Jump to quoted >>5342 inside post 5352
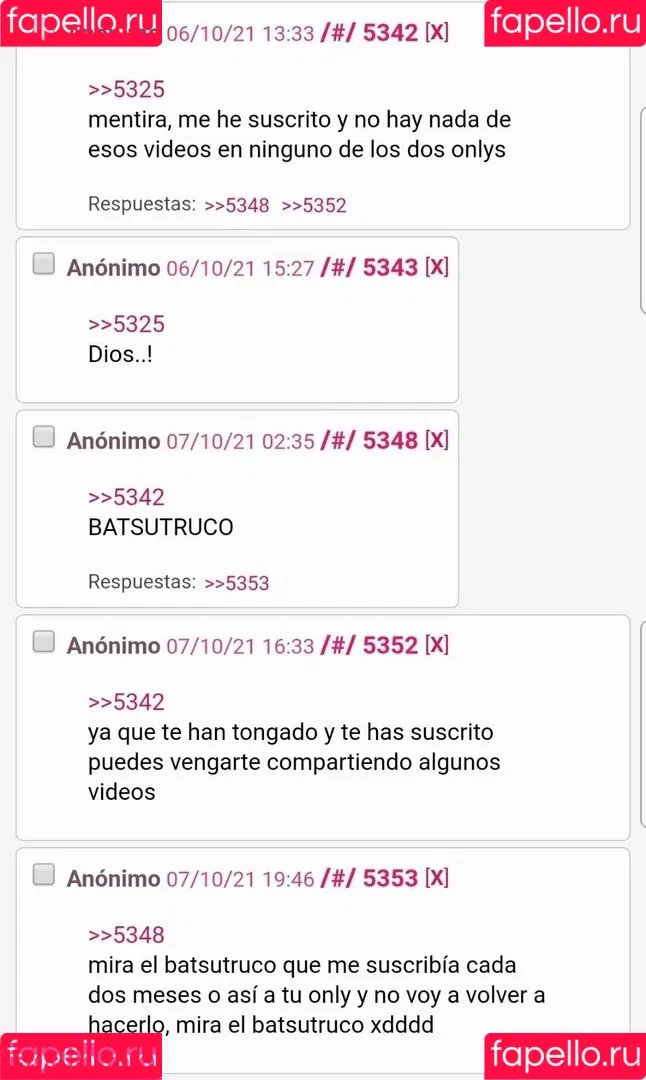The width and height of the screenshot is (646, 1080). (126, 702)
